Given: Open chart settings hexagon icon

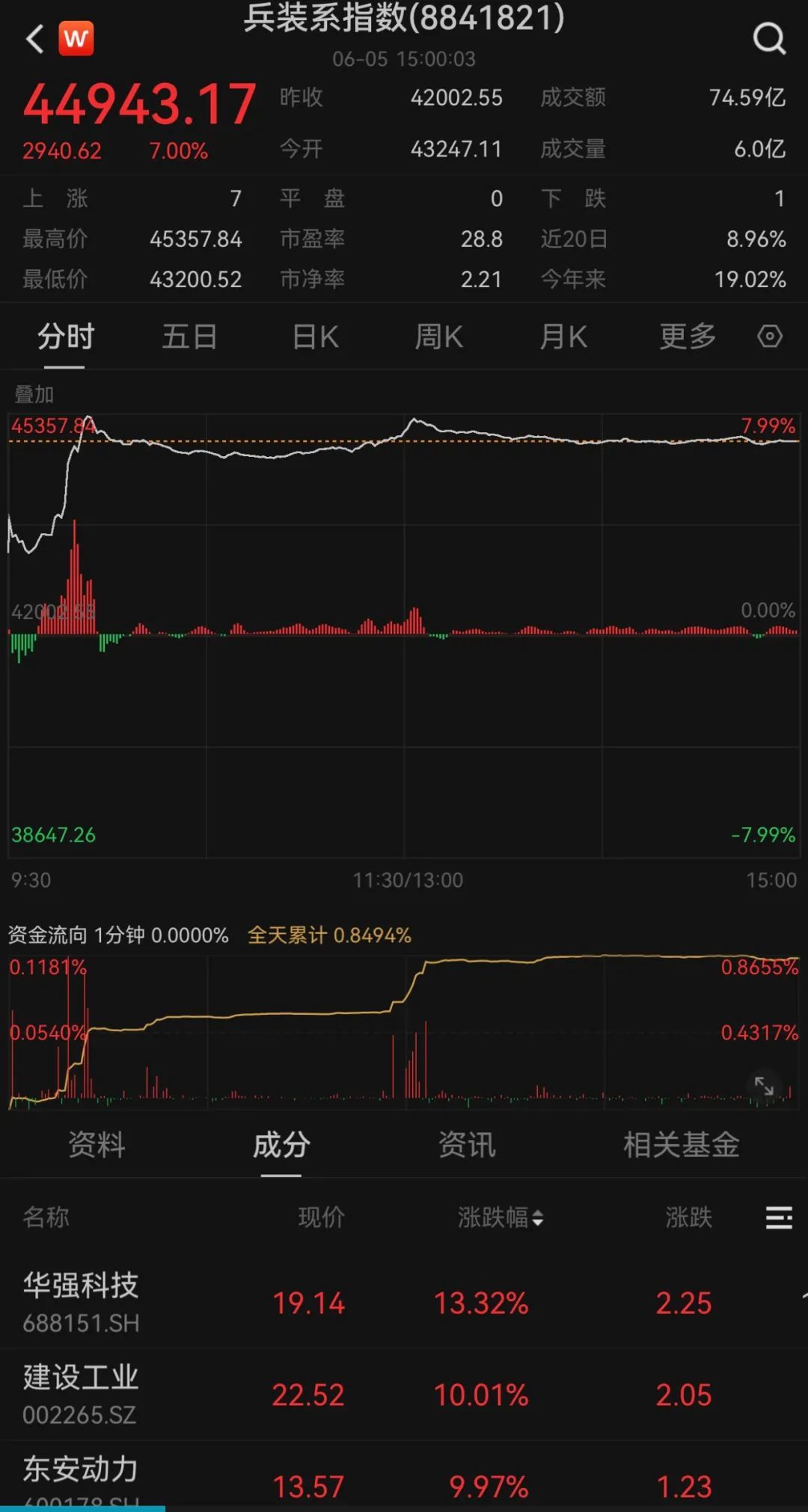Looking at the screenshot, I should (x=770, y=336).
